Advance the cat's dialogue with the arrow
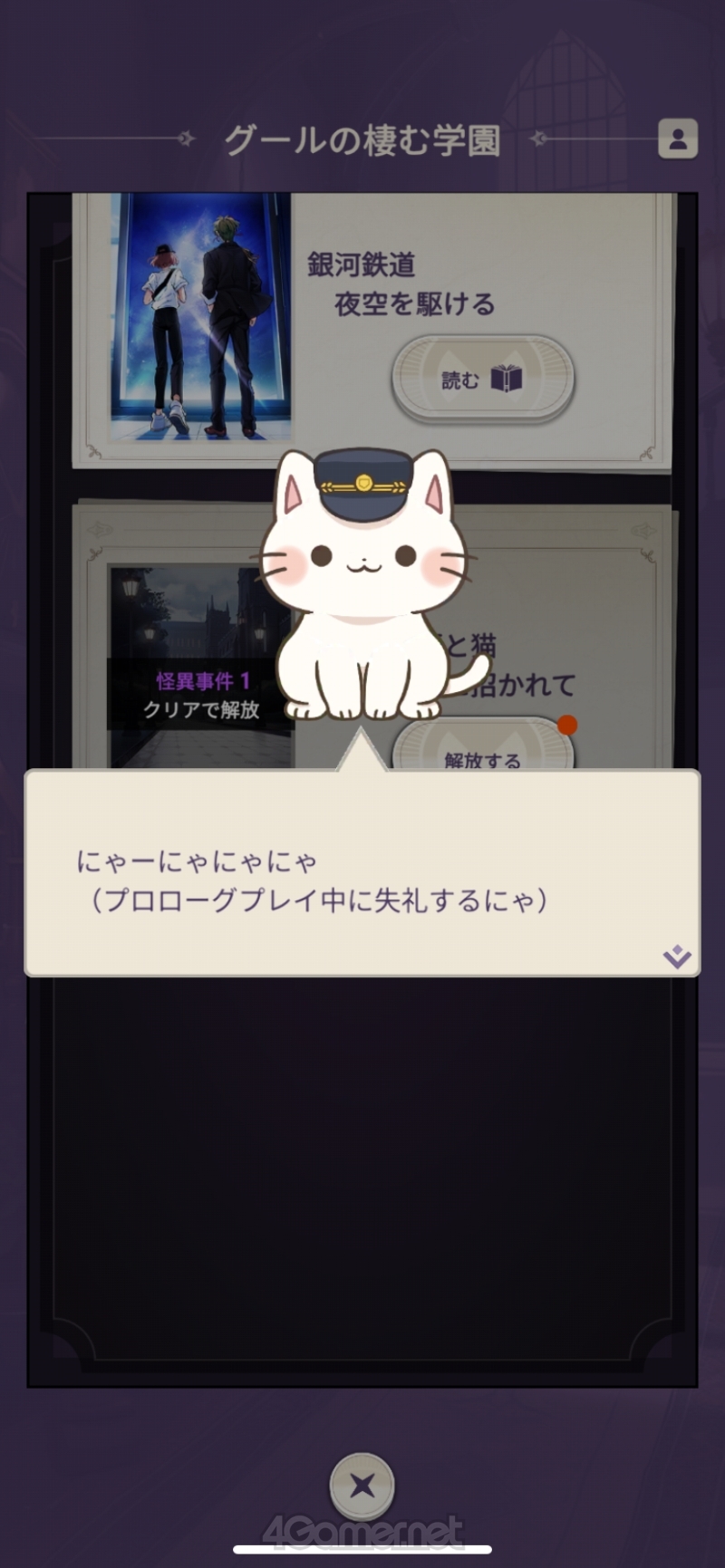This screenshot has width=725, height=1568. pyautogui.click(x=677, y=956)
